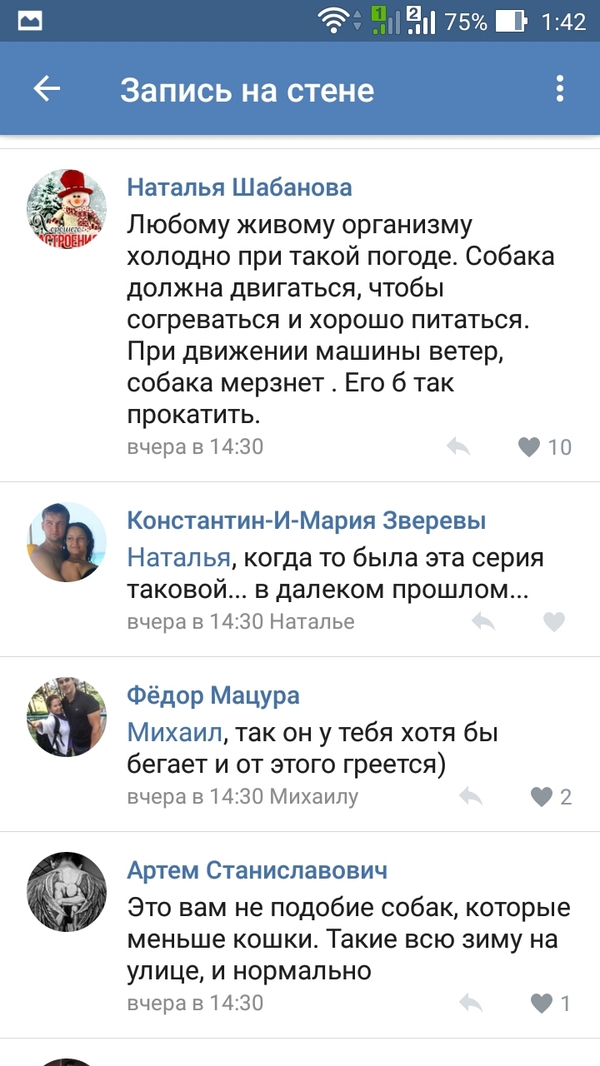Open Артем Станиславович's profile name
The image size is (600, 1066).
tap(257, 870)
